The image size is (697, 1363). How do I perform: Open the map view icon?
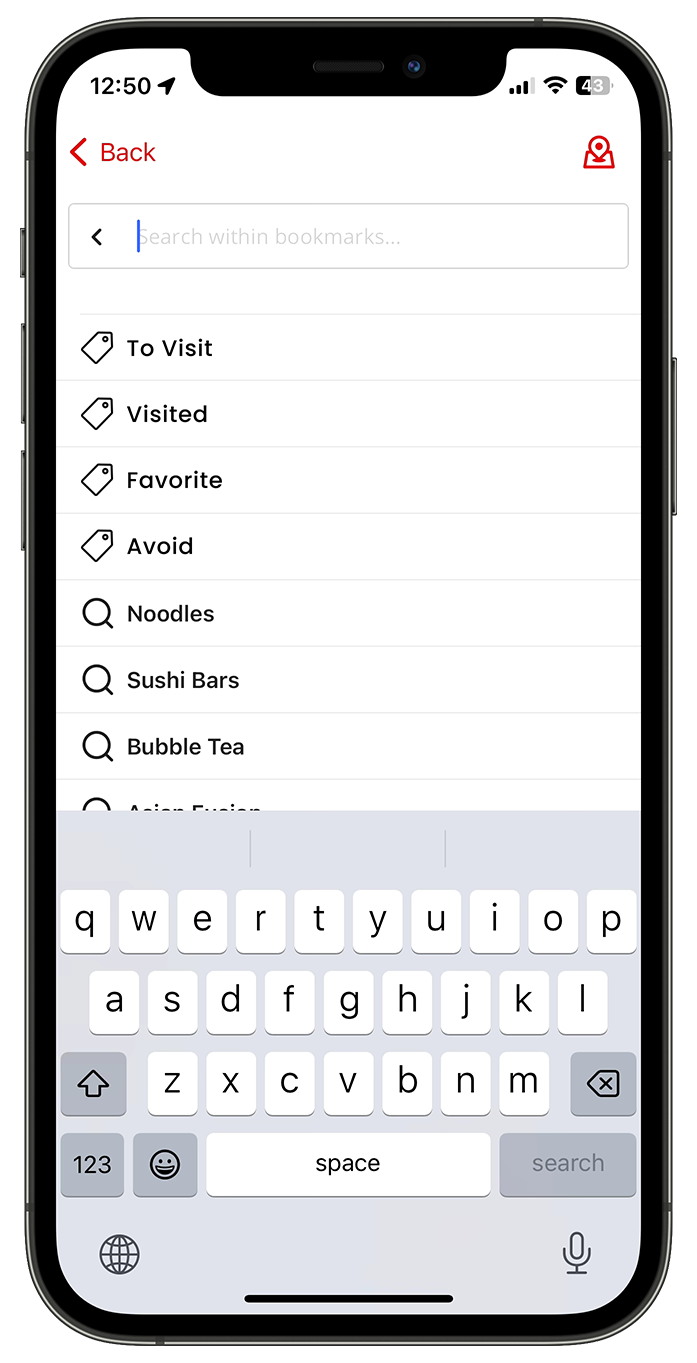598,152
